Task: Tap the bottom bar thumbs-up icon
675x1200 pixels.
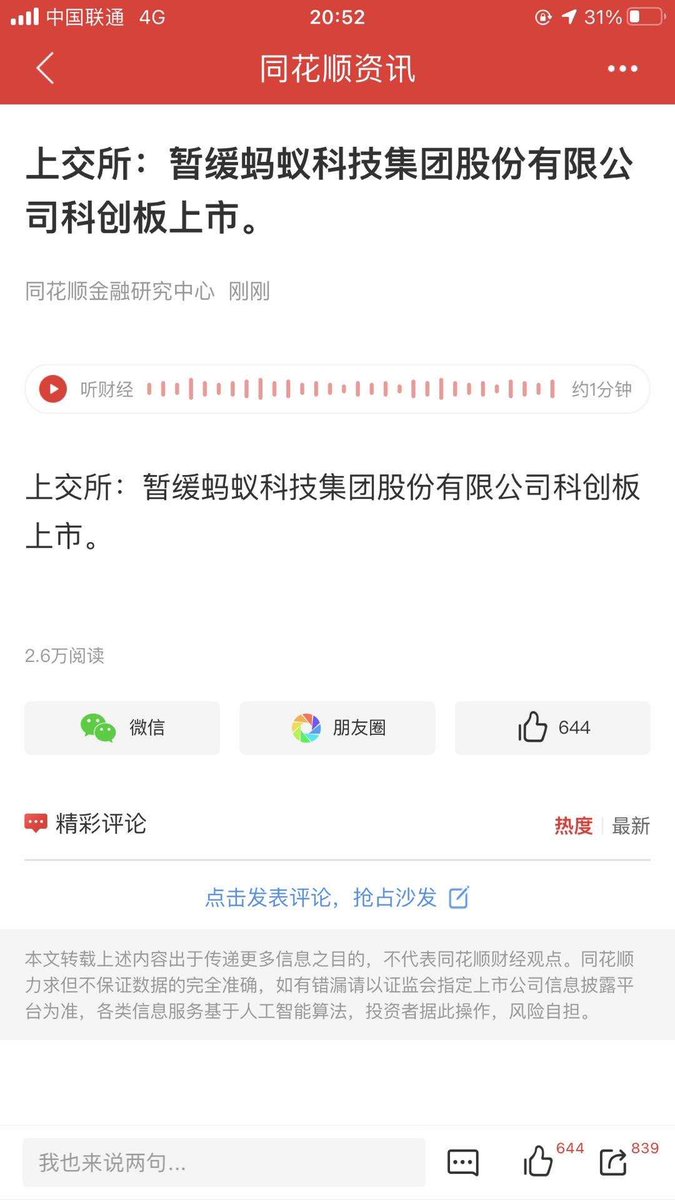Action: coord(538,1161)
